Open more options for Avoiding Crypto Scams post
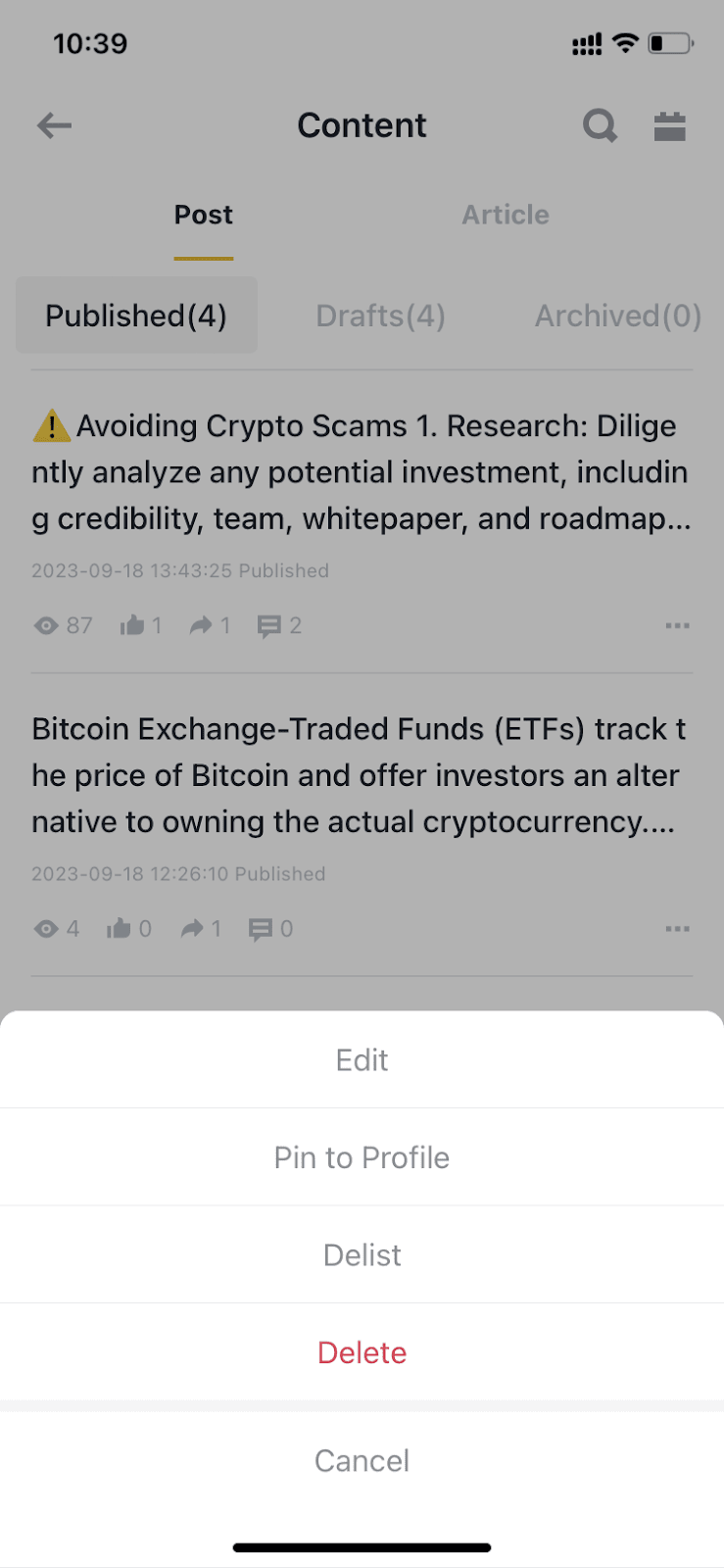724x1568 pixels. click(x=678, y=625)
